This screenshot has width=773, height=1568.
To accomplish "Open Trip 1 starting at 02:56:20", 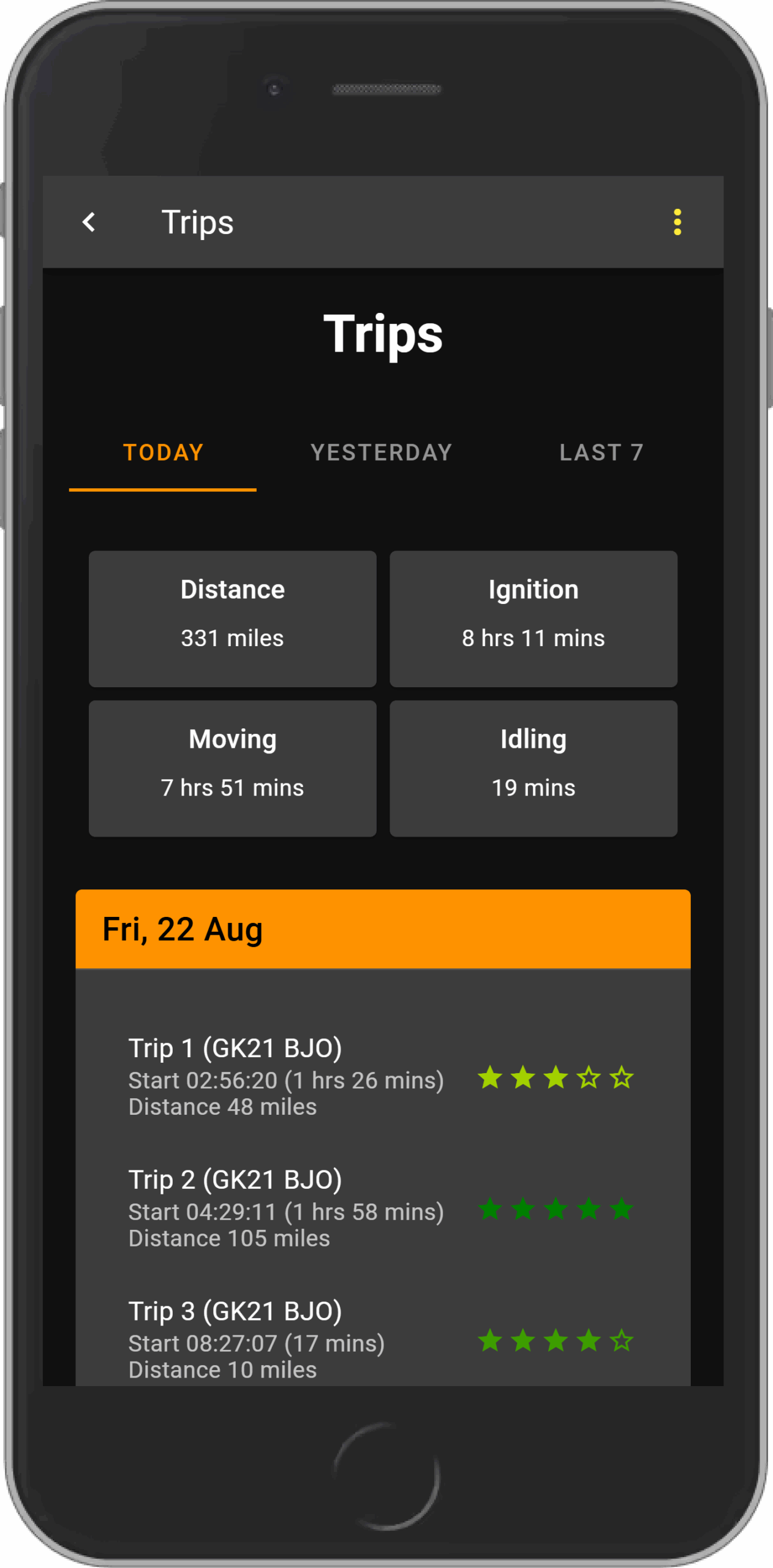I will pyautogui.click(x=285, y=1076).
